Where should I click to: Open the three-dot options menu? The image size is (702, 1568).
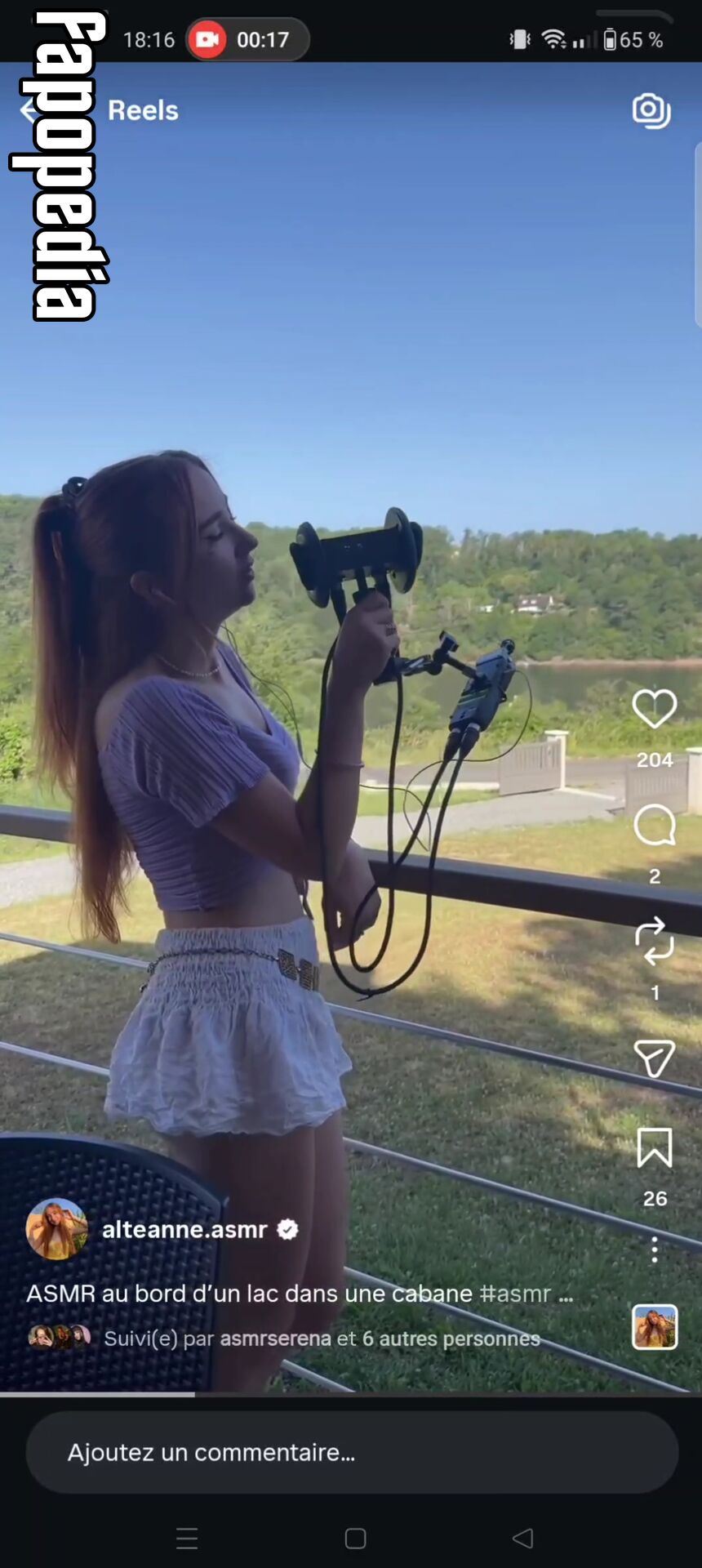(655, 1249)
